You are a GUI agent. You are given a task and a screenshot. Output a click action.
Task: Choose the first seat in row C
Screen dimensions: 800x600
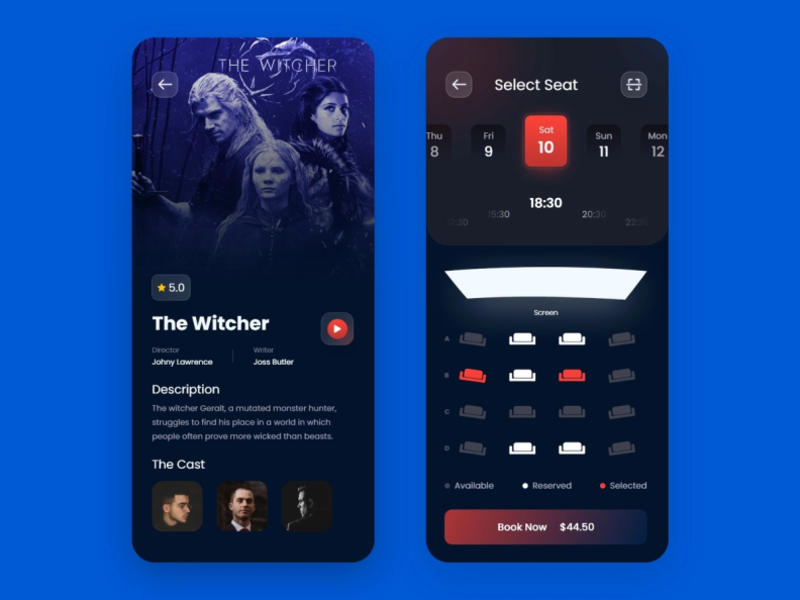(x=472, y=411)
